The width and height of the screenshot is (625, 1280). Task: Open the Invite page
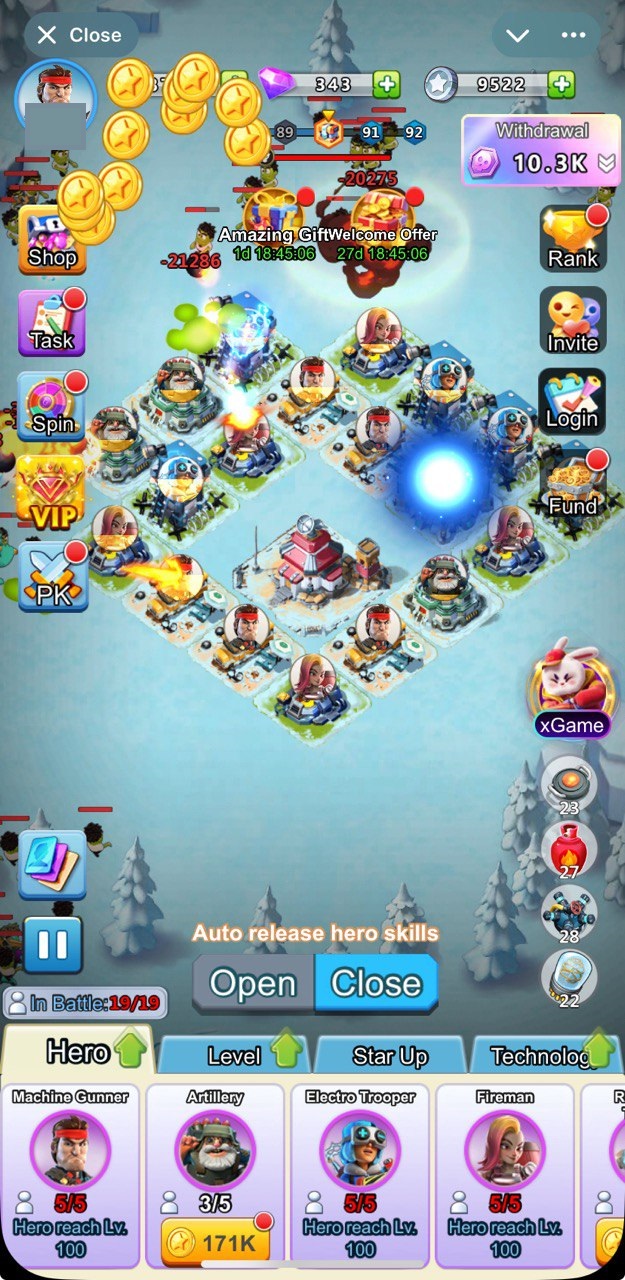pyautogui.click(x=572, y=322)
